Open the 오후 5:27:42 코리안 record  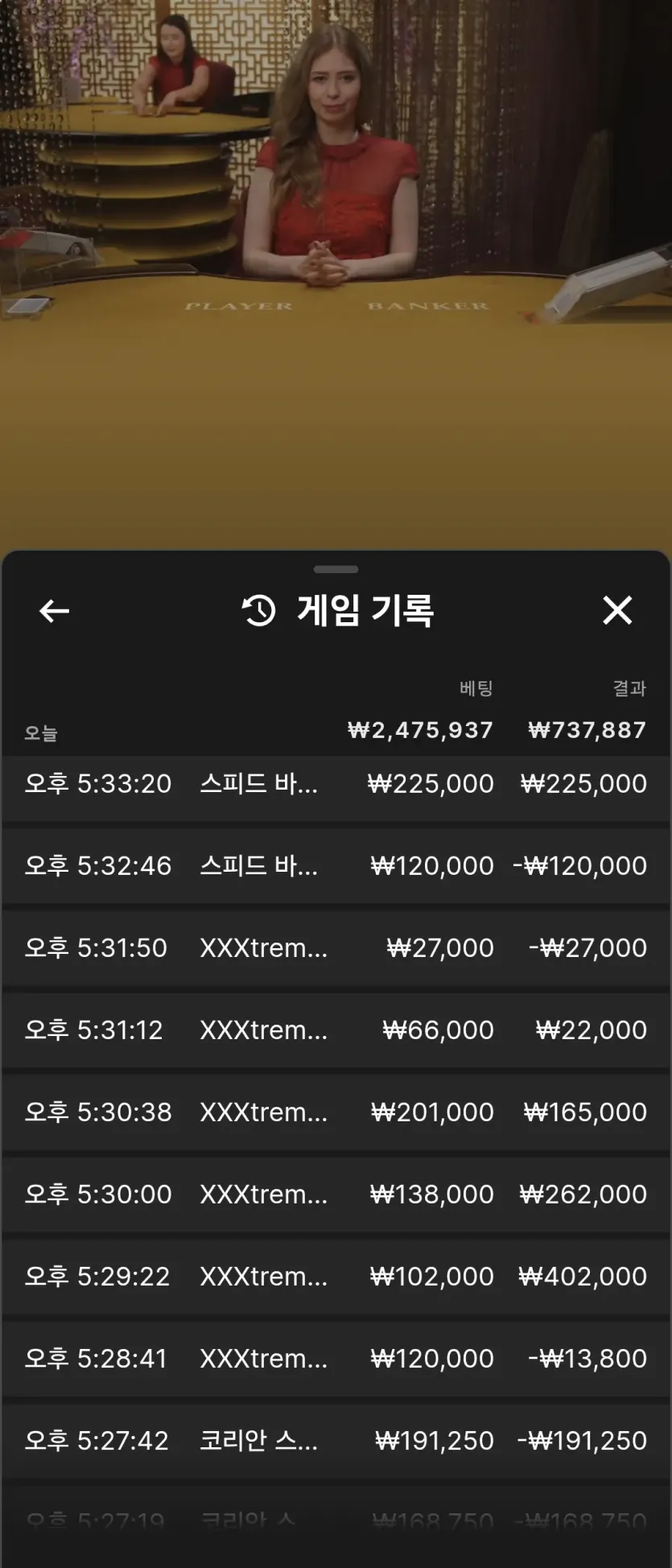pos(336,1441)
